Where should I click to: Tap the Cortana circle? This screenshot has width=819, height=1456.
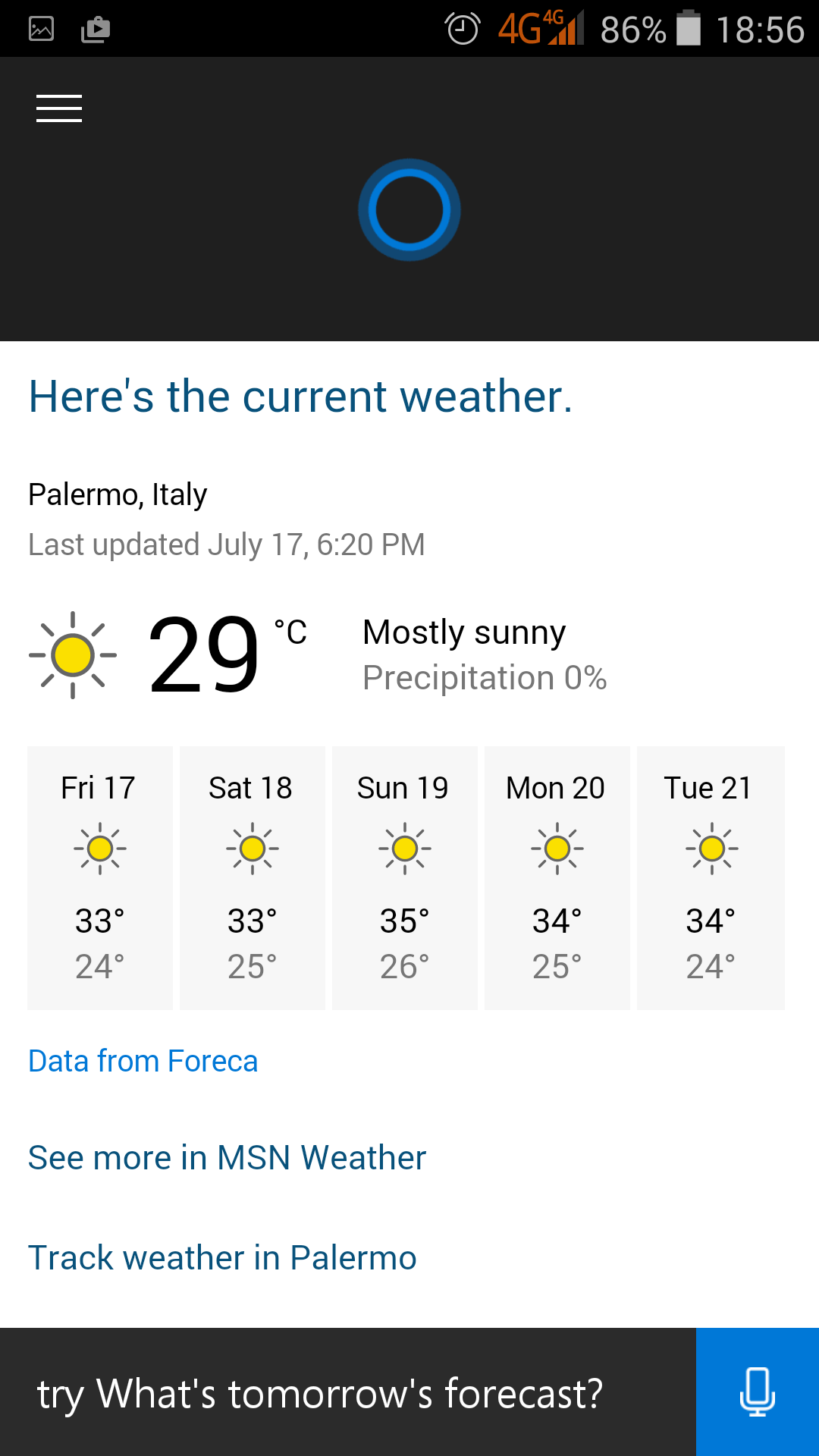[409, 210]
